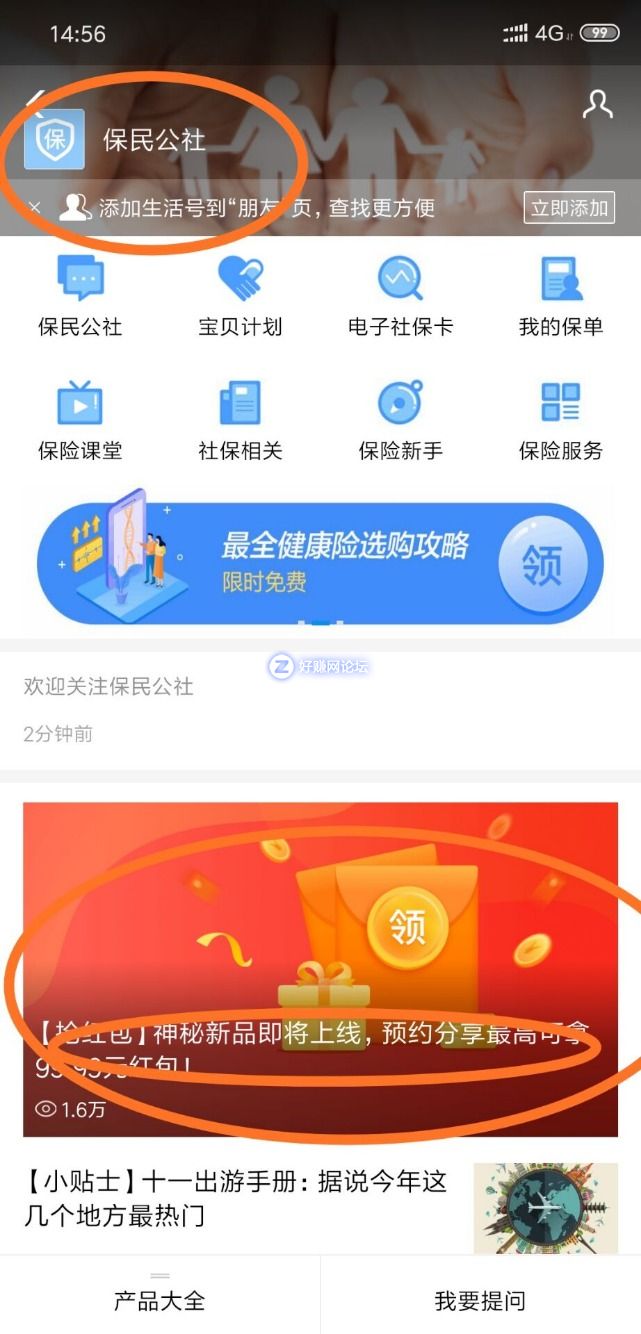
Task: Open 宝贝计划
Action: point(240,296)
